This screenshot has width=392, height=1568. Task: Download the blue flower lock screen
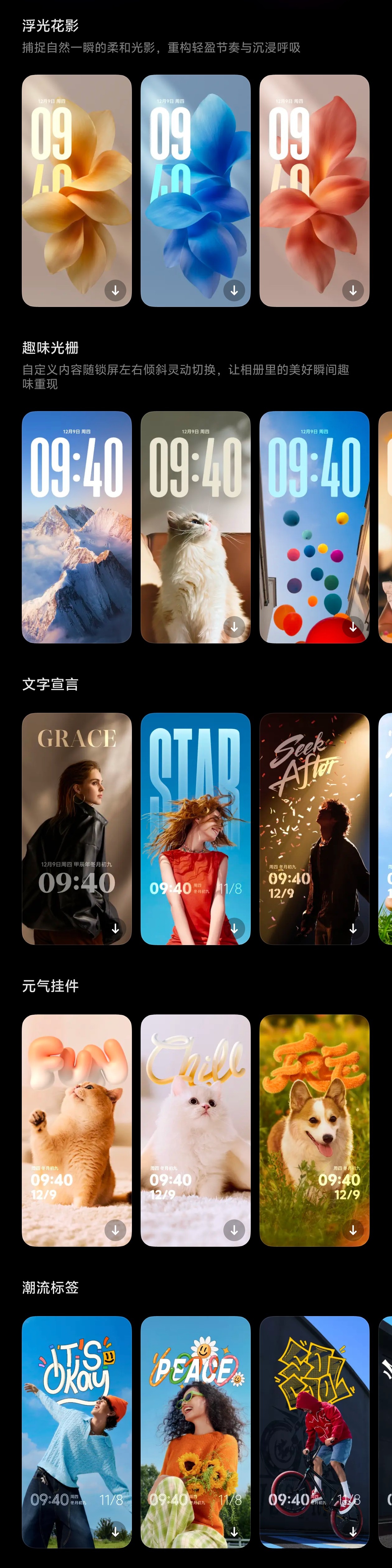click(x=234, y=290)
